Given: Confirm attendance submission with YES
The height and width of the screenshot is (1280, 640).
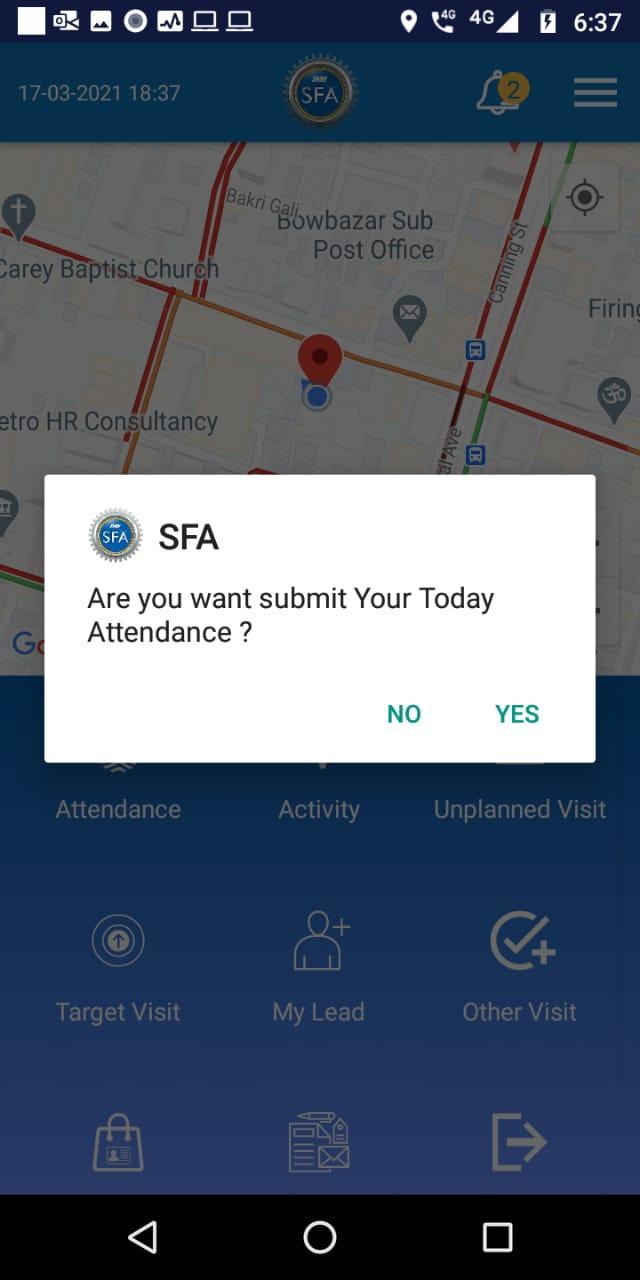Looking at the screenshot, I should click(x=517, y=714).
